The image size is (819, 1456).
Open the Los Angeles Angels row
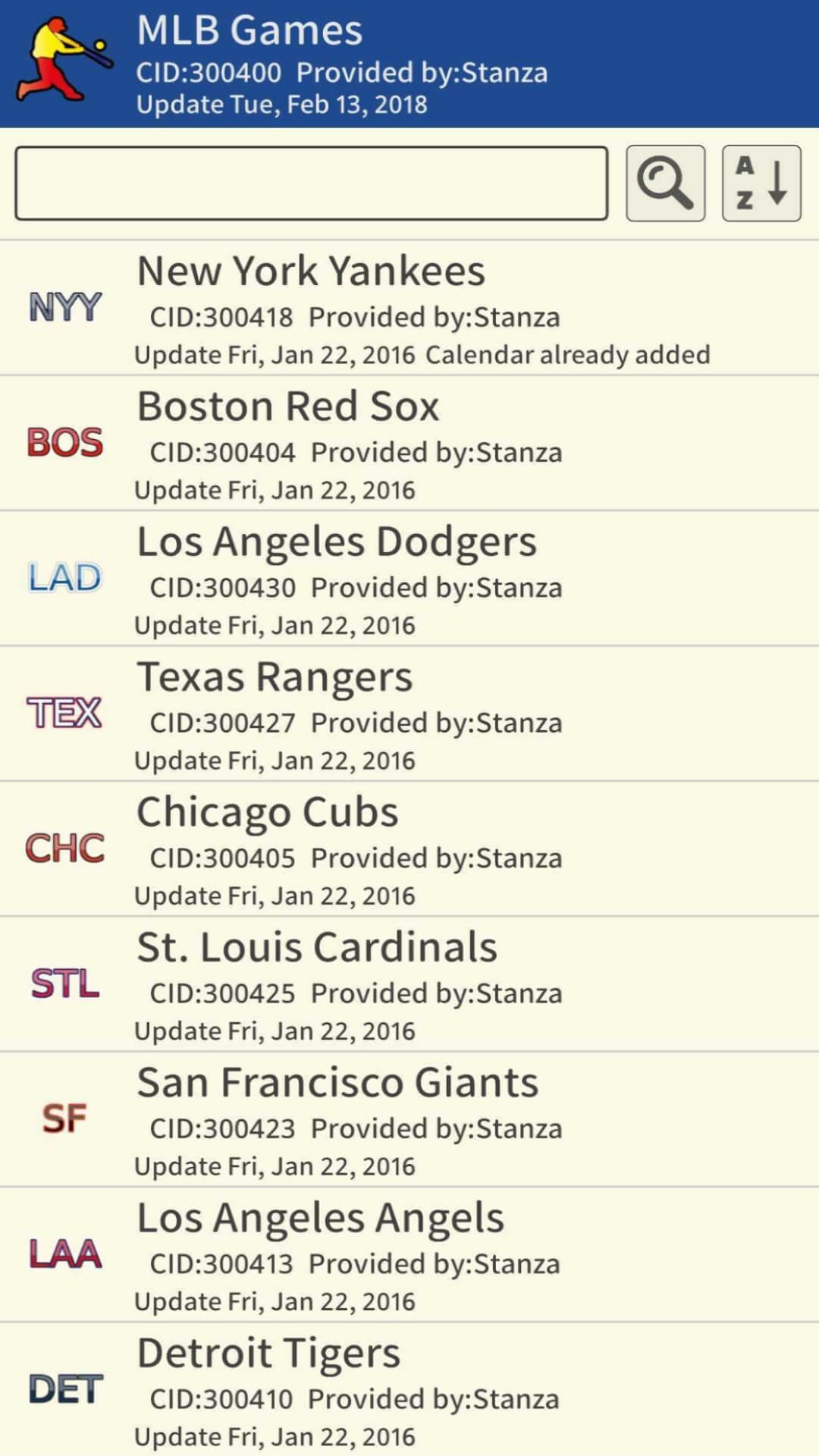409,1254
